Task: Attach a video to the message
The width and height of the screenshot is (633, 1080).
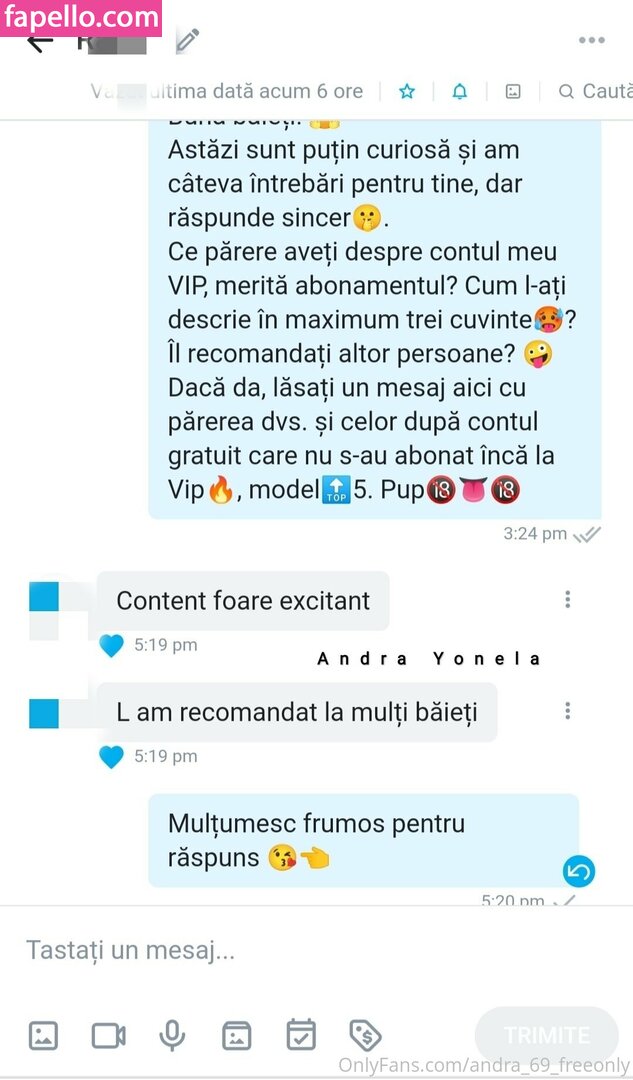Action: point(108,1035)
